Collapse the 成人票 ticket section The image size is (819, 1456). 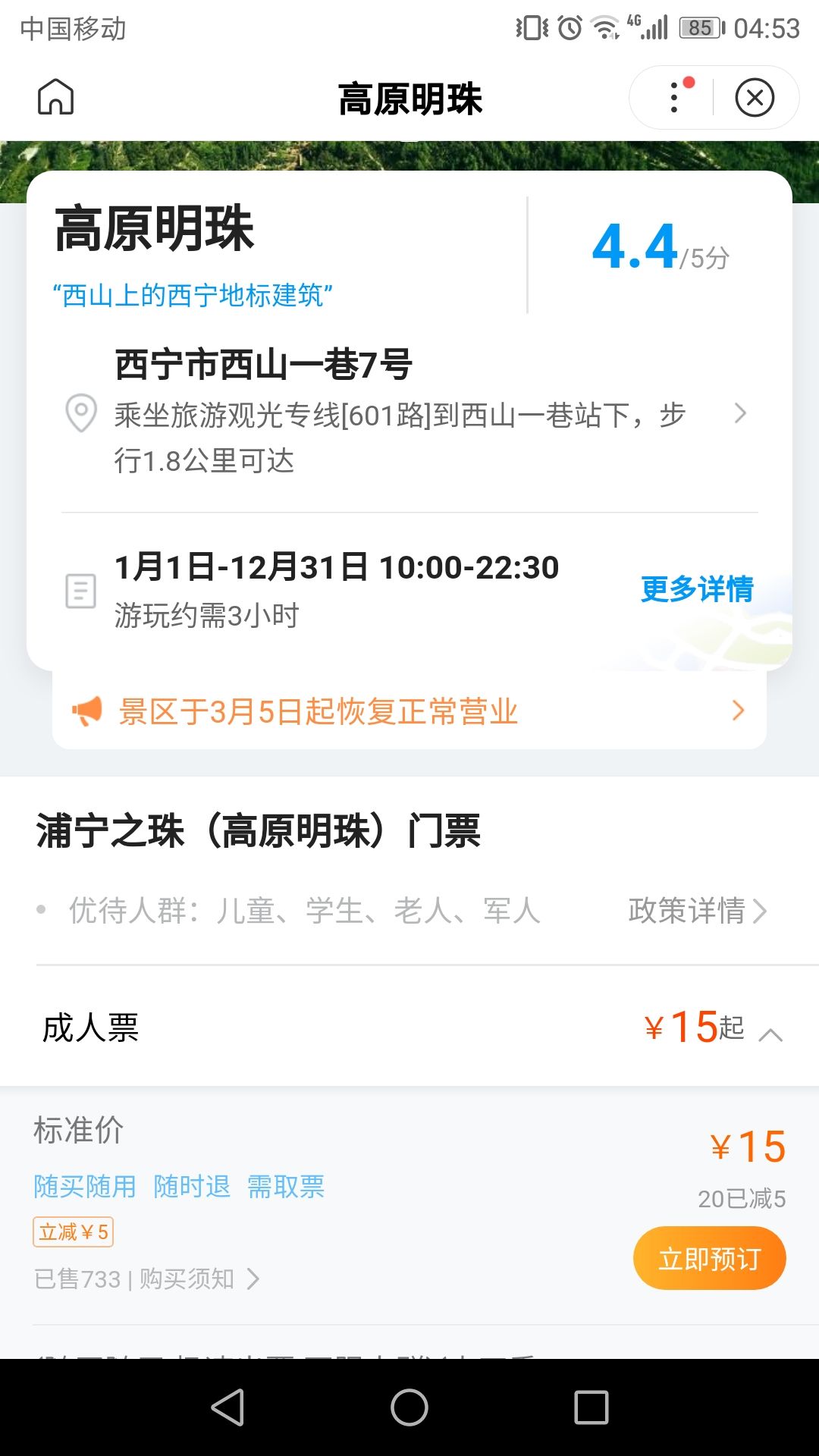click(770, 1033)
